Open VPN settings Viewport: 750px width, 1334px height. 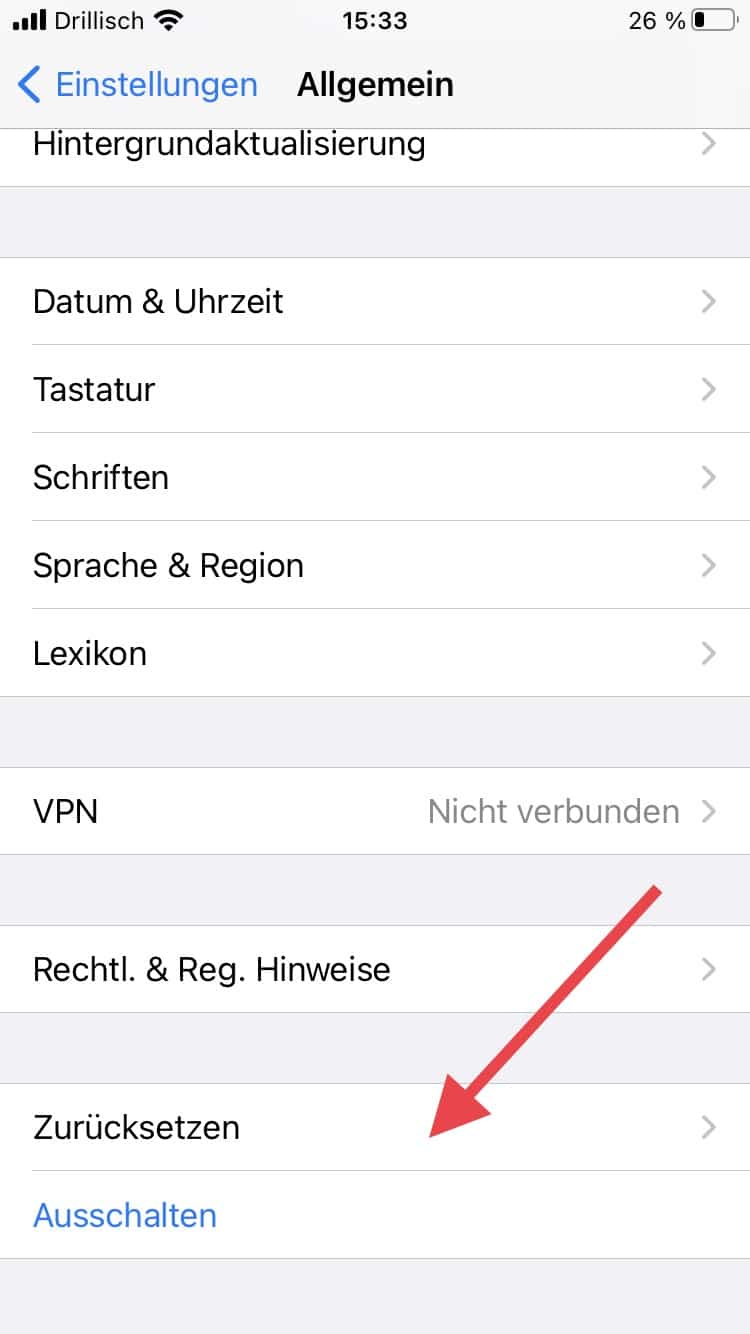(x=375, y=811)
